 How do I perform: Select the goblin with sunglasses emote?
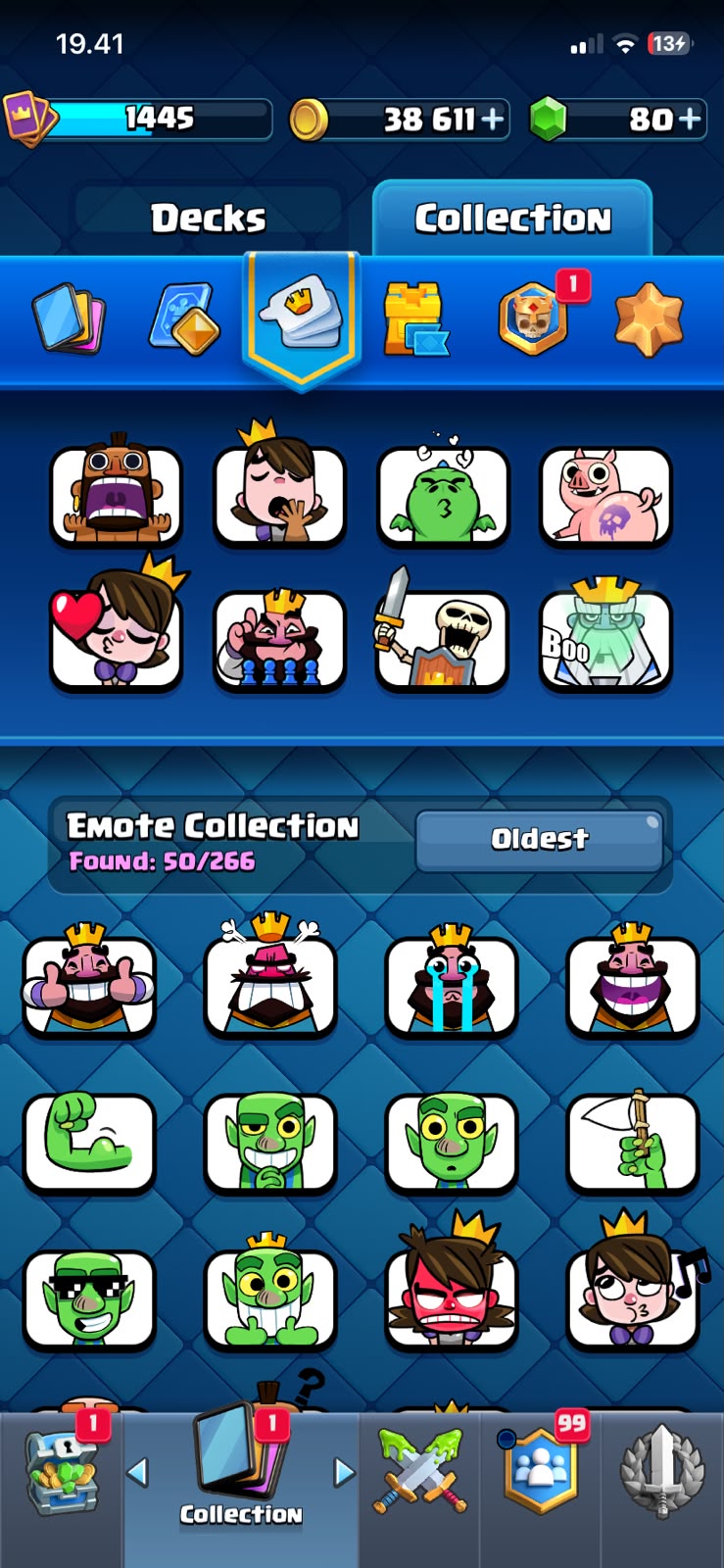tap(88, 1299)
